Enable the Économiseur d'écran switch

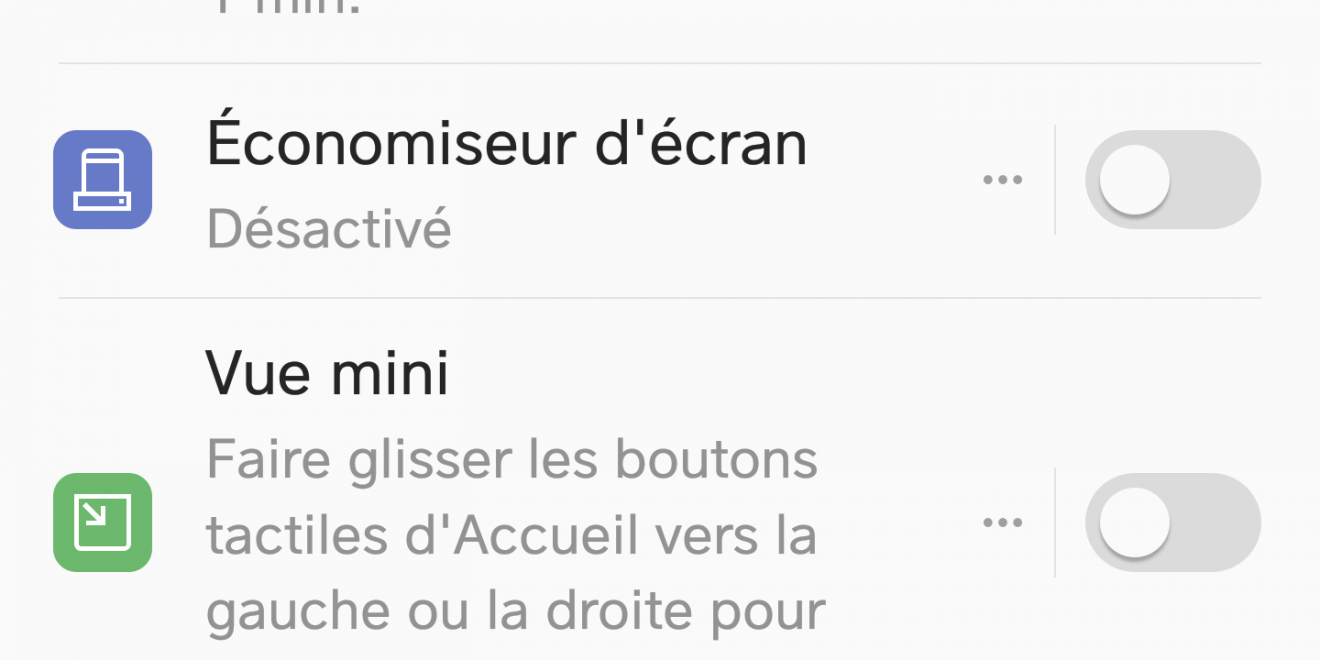[1172, 180]
